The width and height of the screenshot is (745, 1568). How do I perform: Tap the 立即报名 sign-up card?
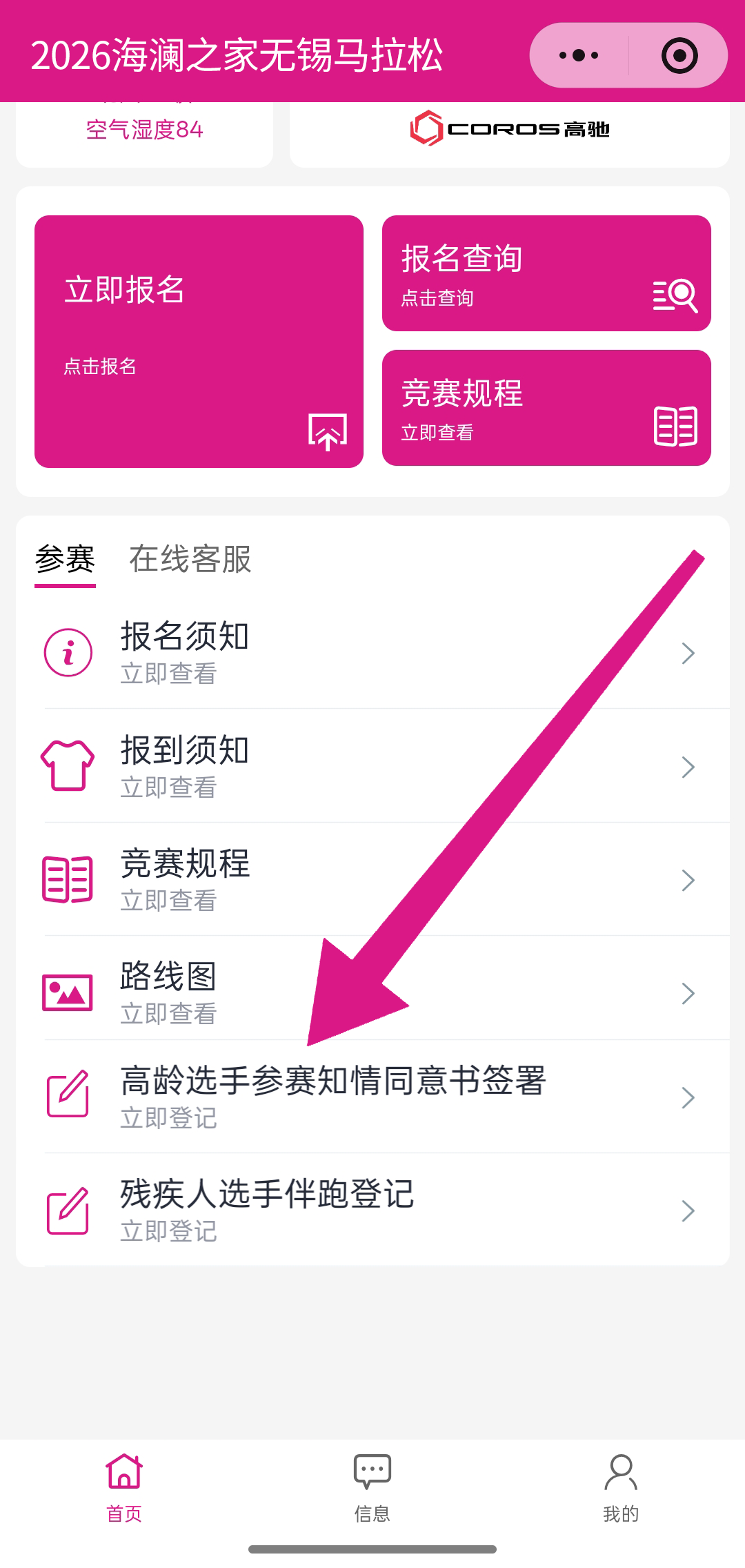(x=199, y=341)
